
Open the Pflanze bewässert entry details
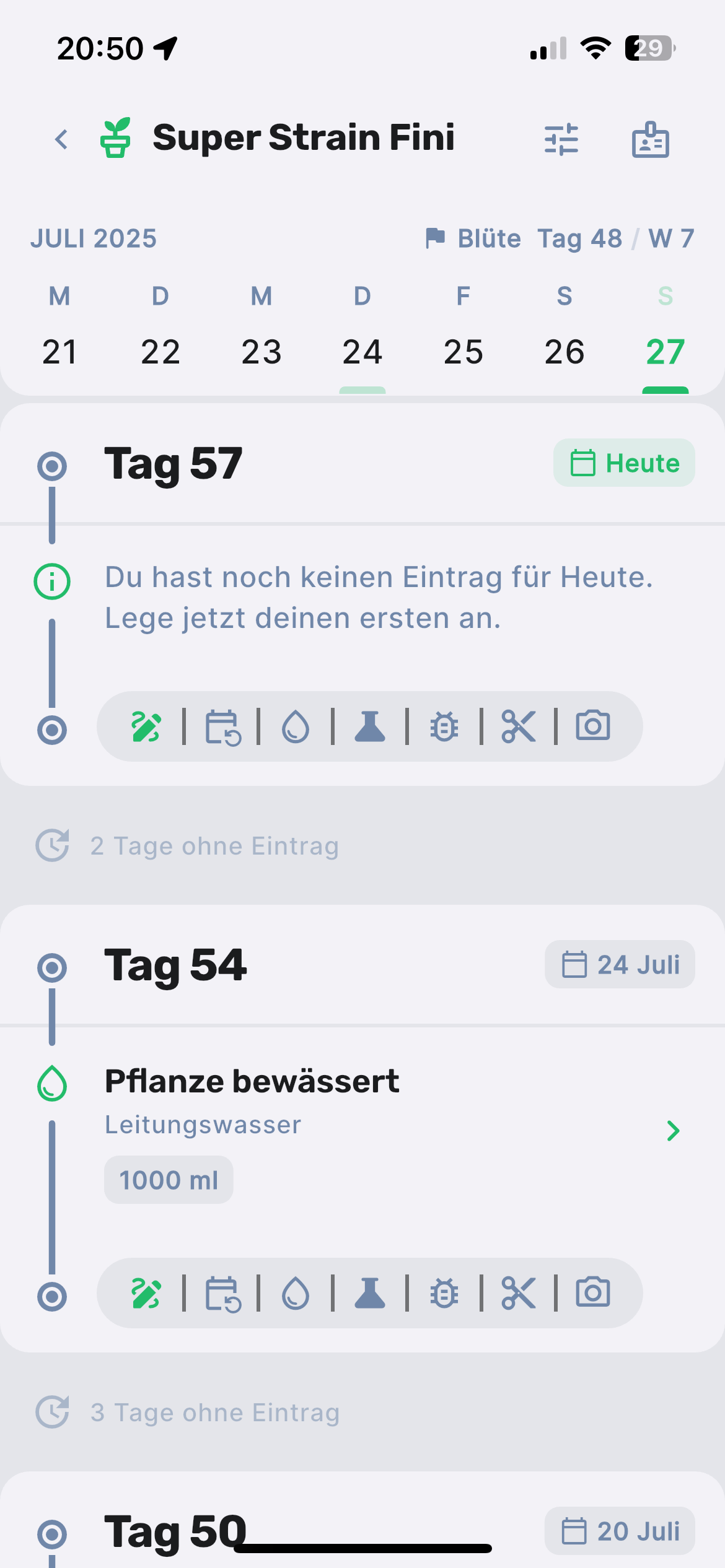[673, 1131]
